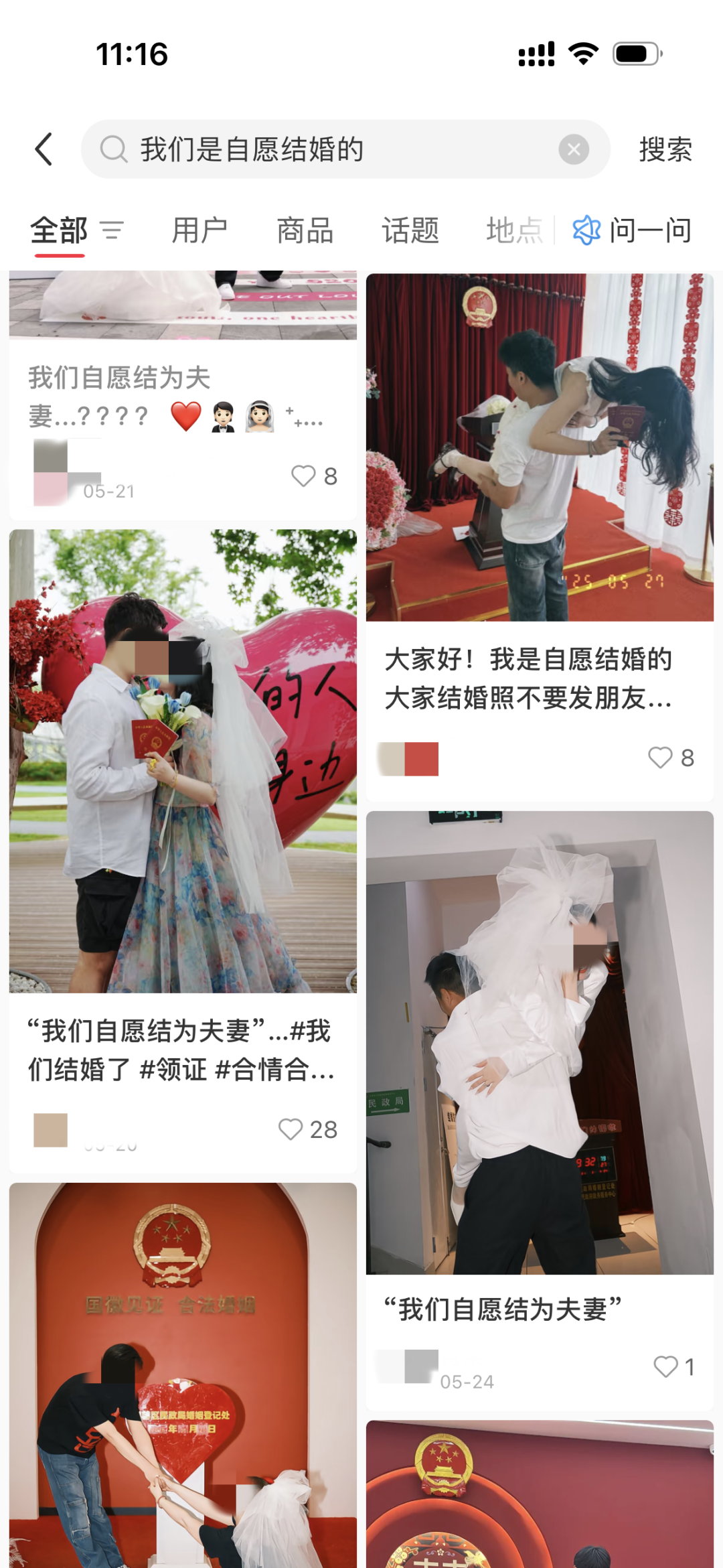
Task: Open the filter icon beside 全部
Action: click(x=112, y=230)
